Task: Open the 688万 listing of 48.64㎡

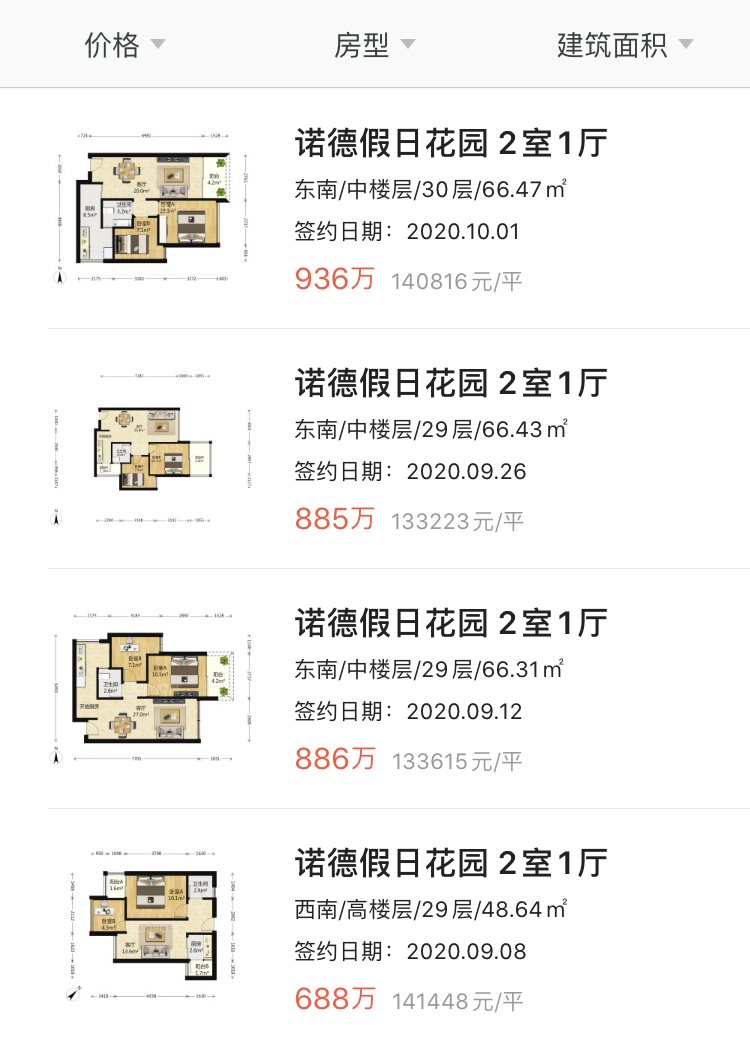Action: [x=450, y=863]
